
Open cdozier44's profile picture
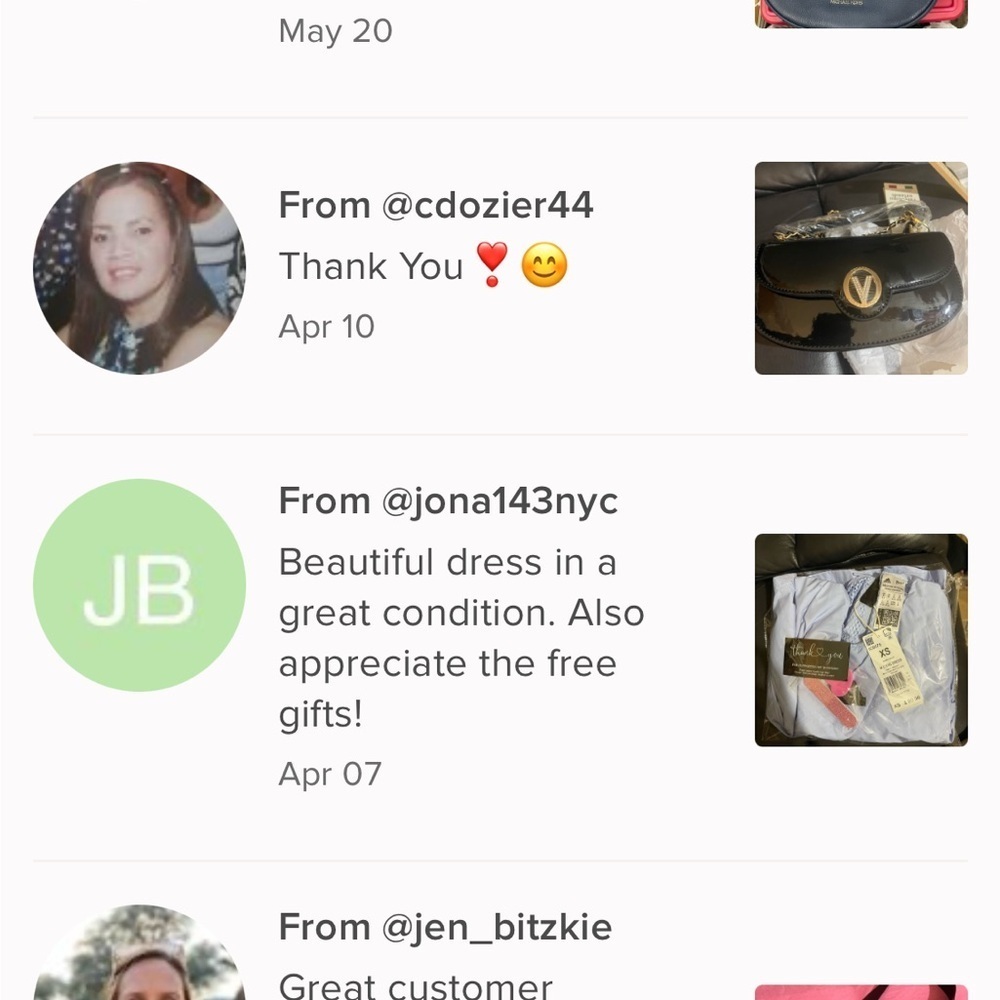tap(139, 268)
